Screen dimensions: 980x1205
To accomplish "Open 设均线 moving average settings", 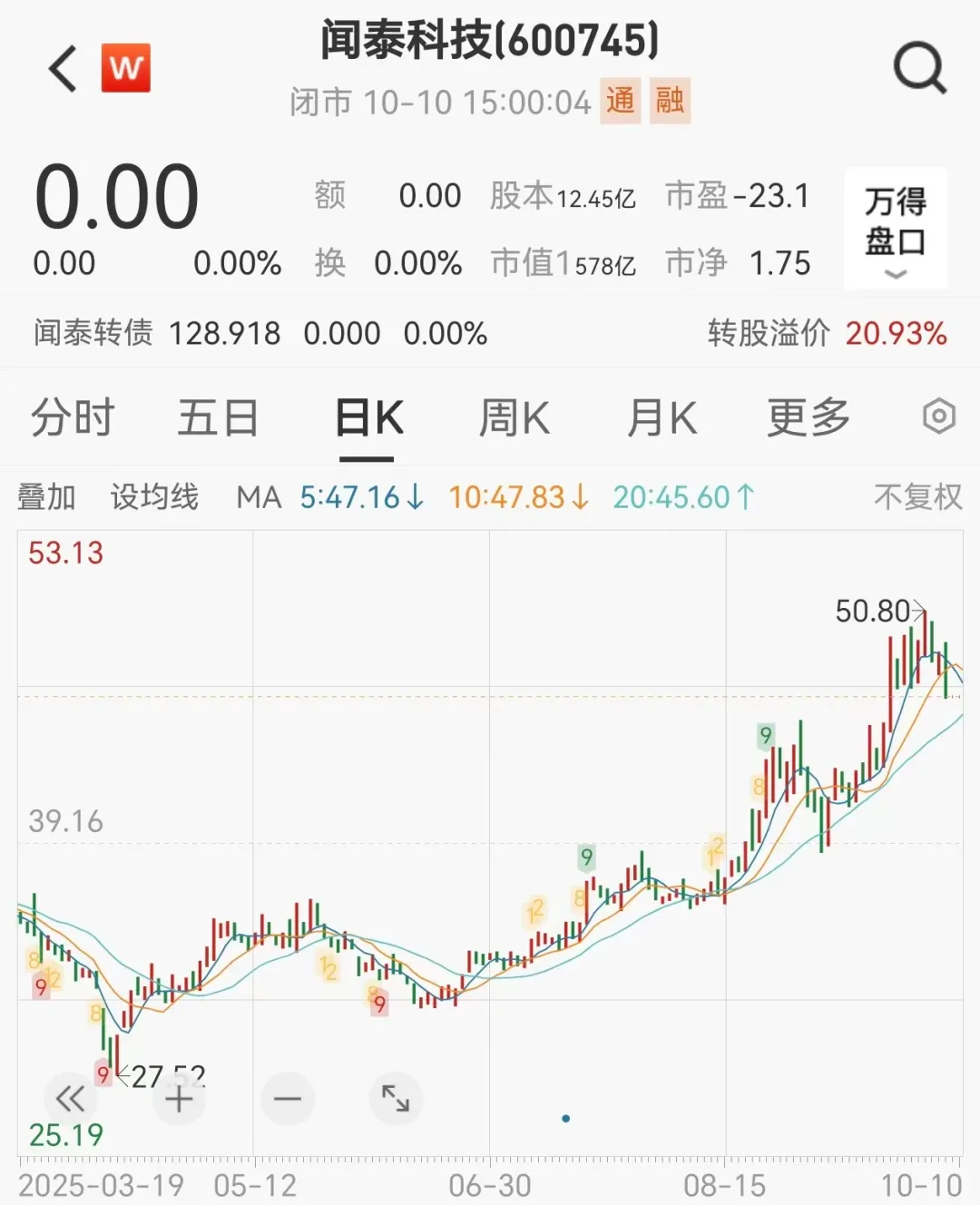I will tap(154, 497).
